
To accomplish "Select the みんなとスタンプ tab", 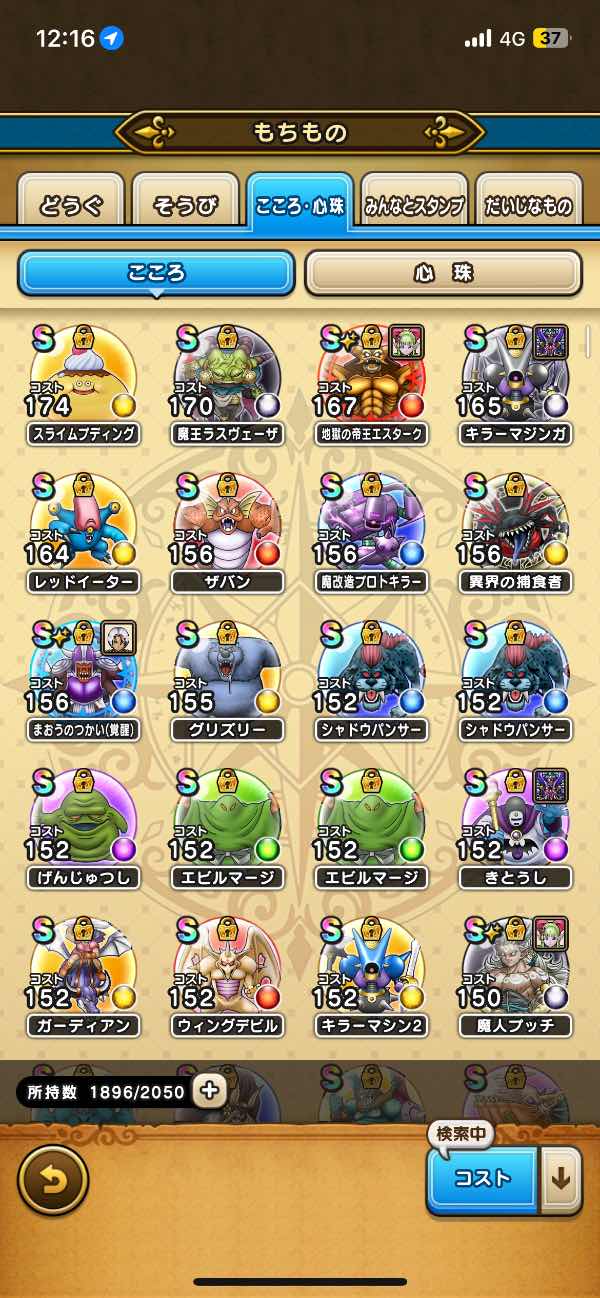I will click(414, 205).
